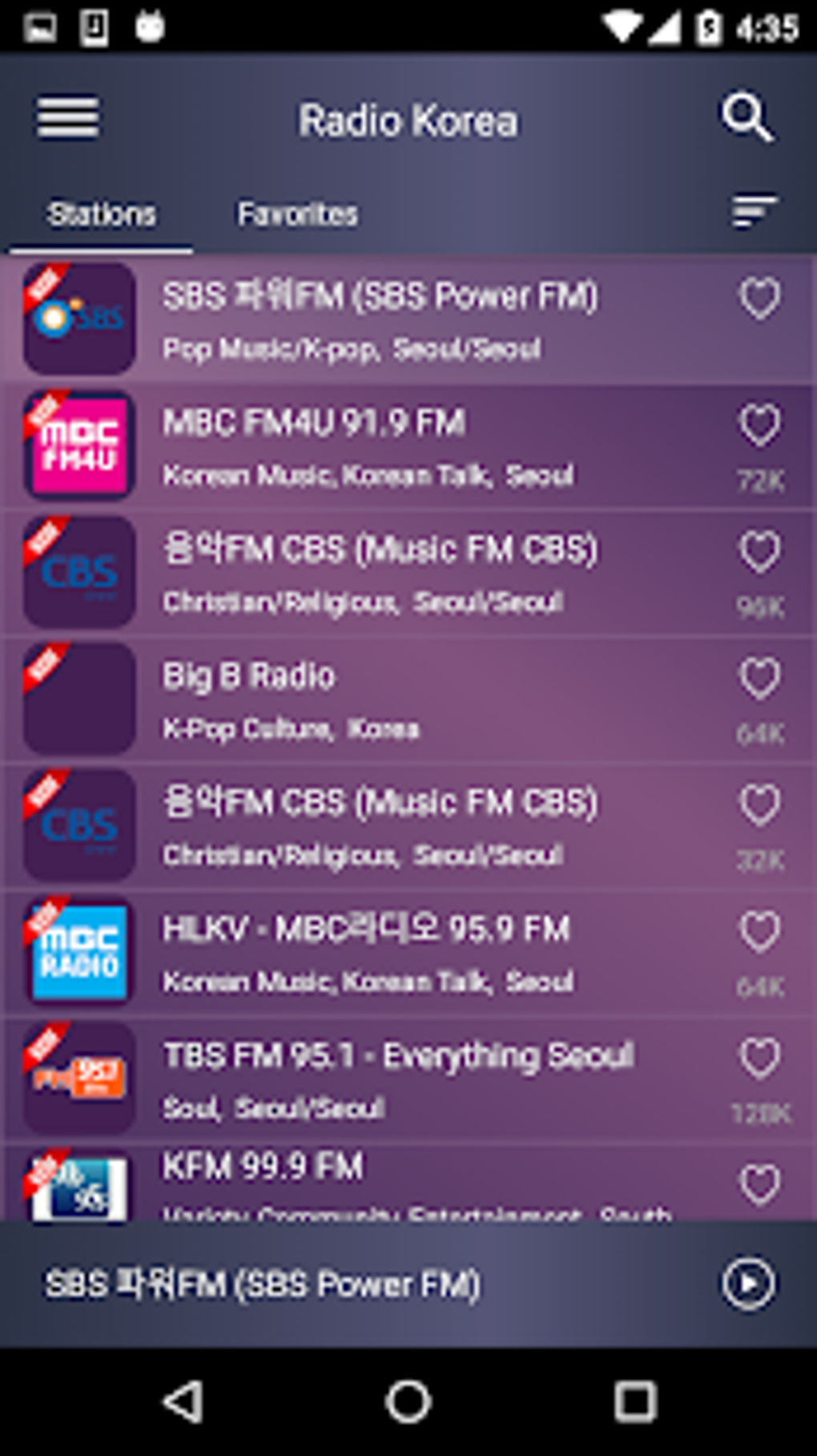Image resolution: width=817 pixels, height=1456 pixels.
Task: Favorite SBS Power FM with the heart
Action: (759, 299)
